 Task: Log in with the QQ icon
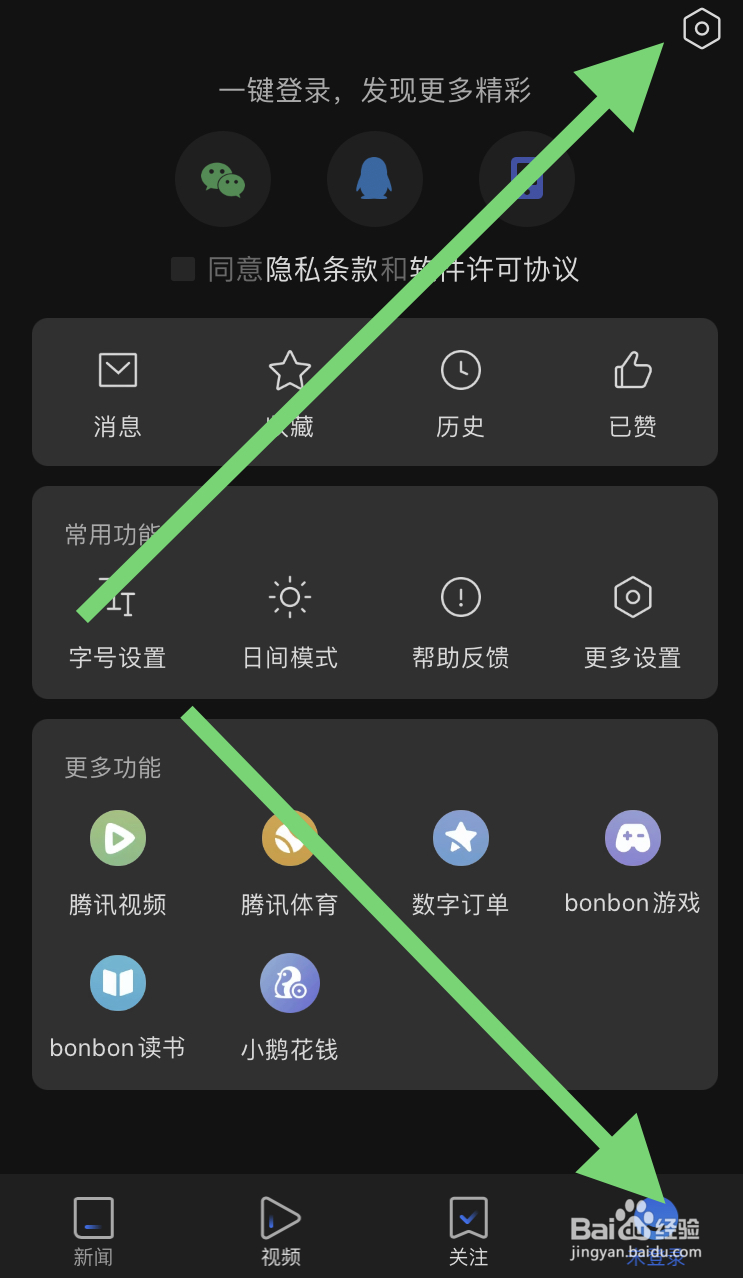(x=375, y=179)
